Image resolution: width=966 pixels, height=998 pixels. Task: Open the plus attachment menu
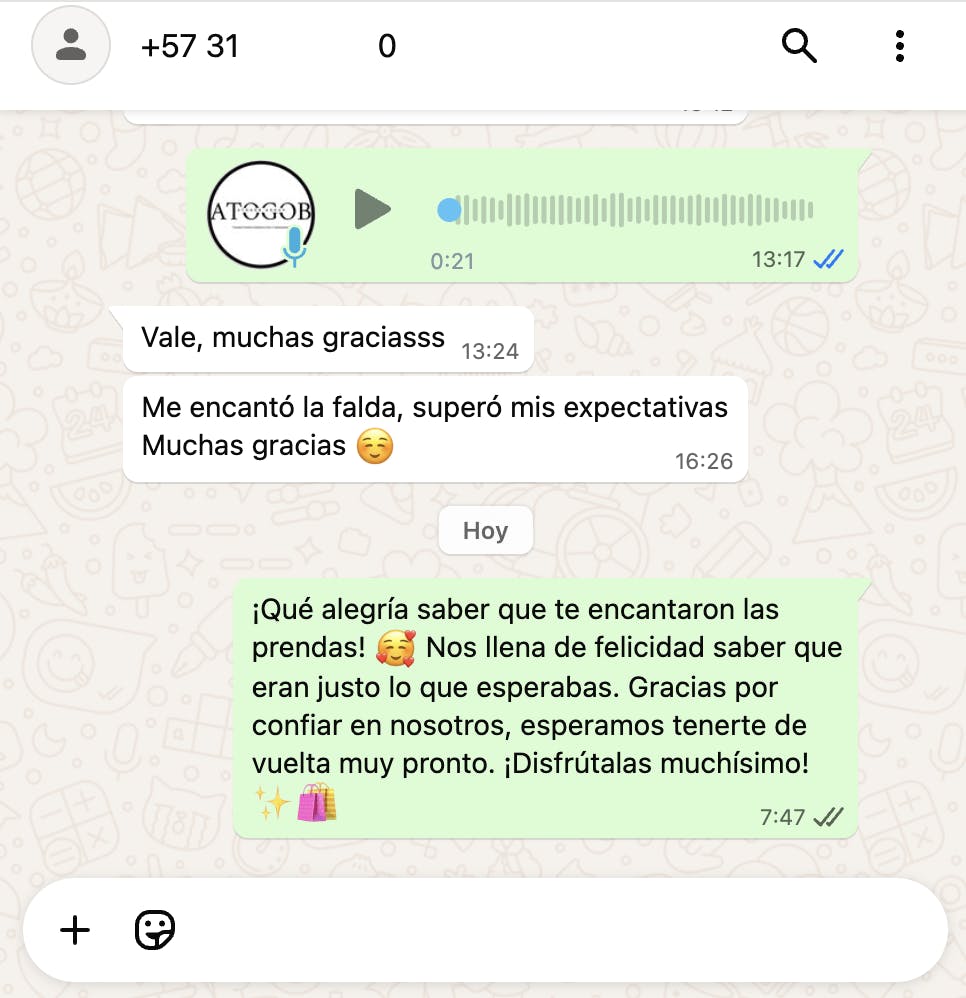pos(75,931)
